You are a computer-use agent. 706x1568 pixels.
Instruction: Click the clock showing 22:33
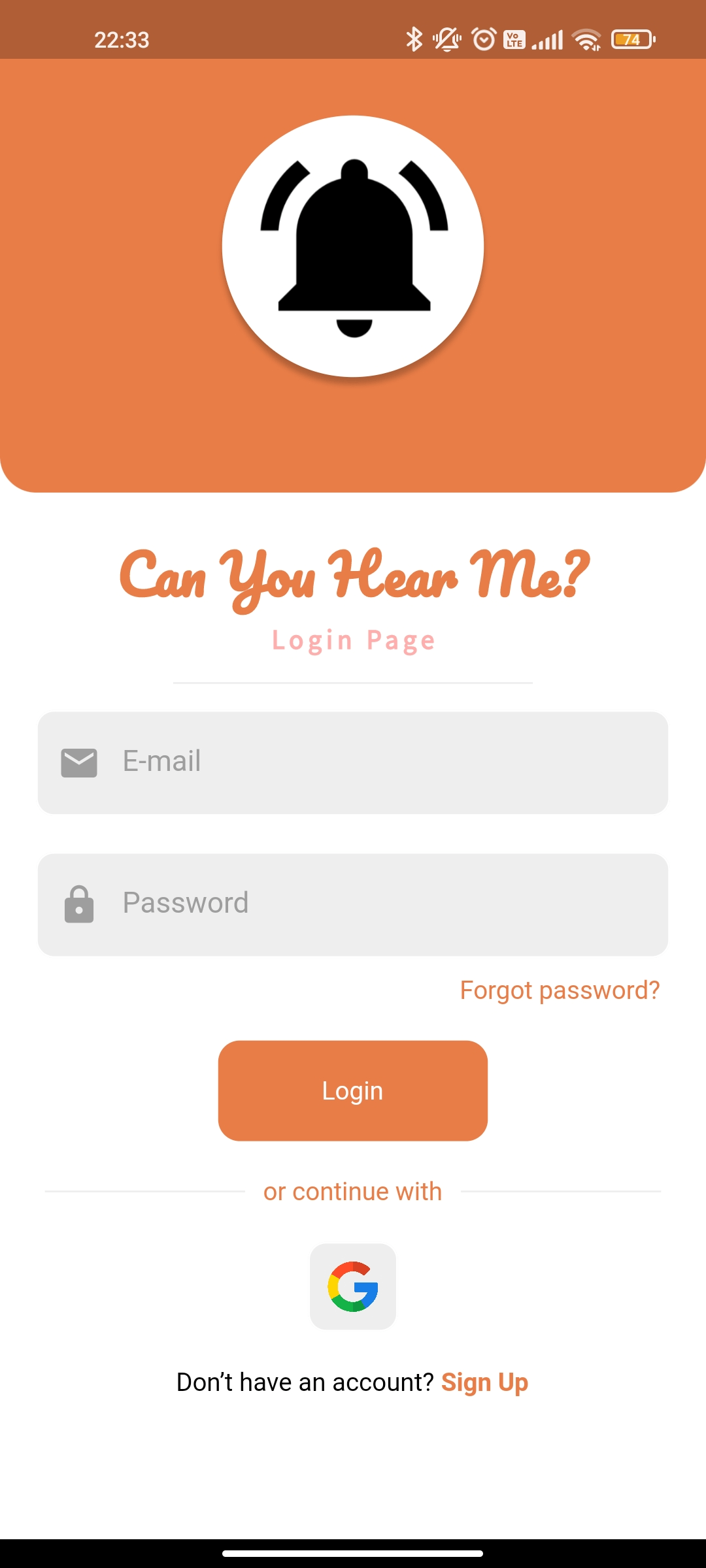point(122,40)
